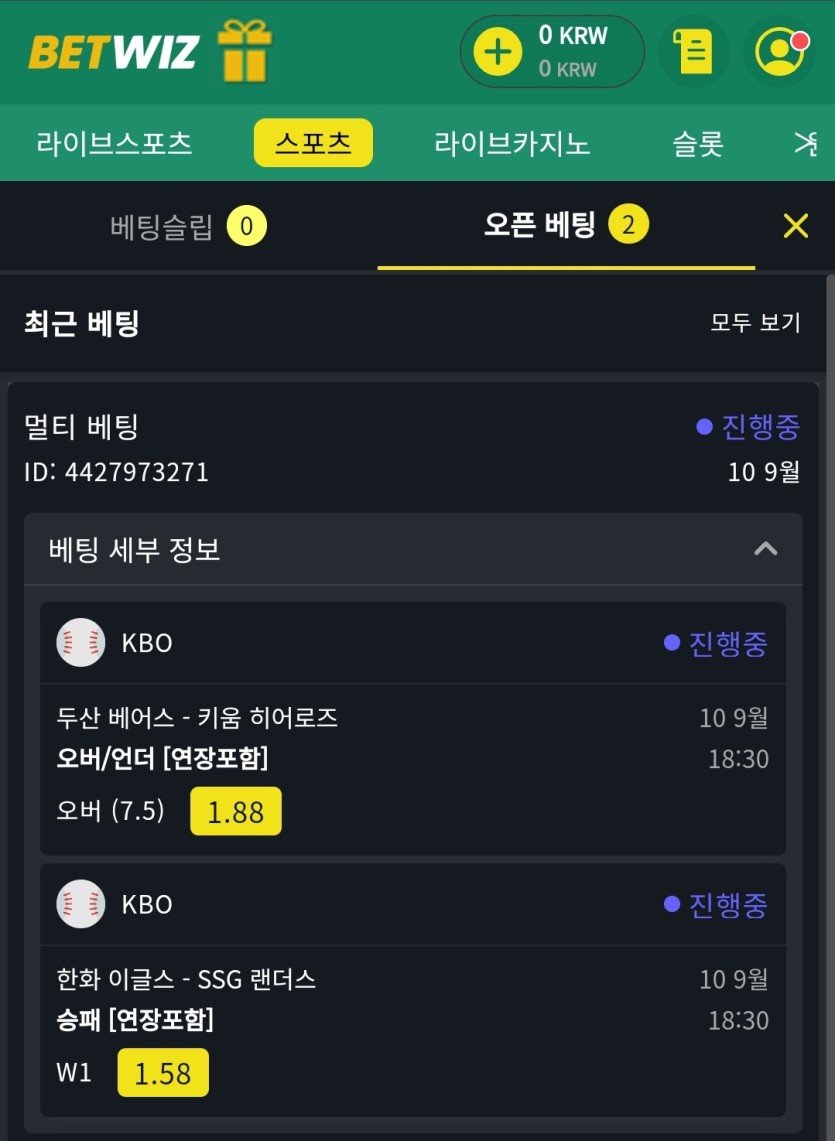
Task: Select the 오픈 베팅 tab
Action: coord(565,226)
